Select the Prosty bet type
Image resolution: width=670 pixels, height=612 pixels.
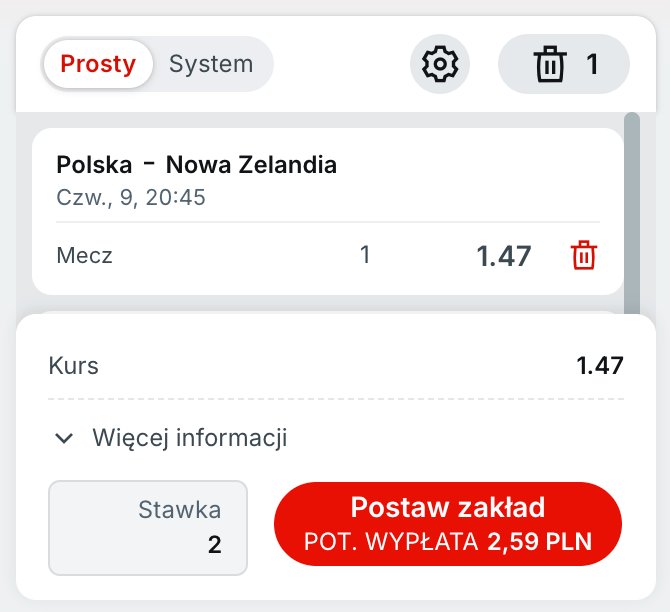click(x=98, y=64)
